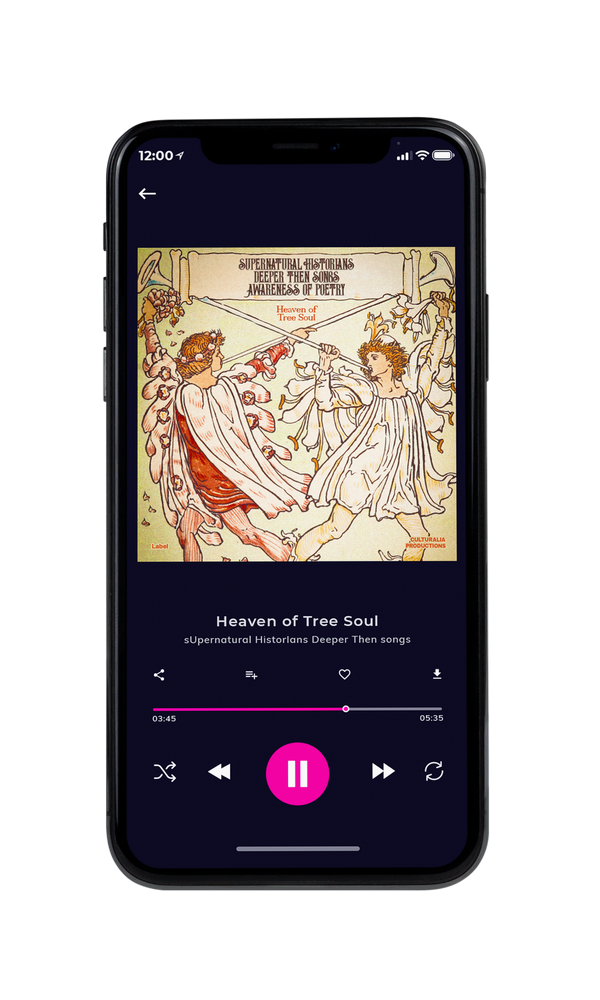
Task: Enable shuffle mode
Action: click(x=165, y=772)
